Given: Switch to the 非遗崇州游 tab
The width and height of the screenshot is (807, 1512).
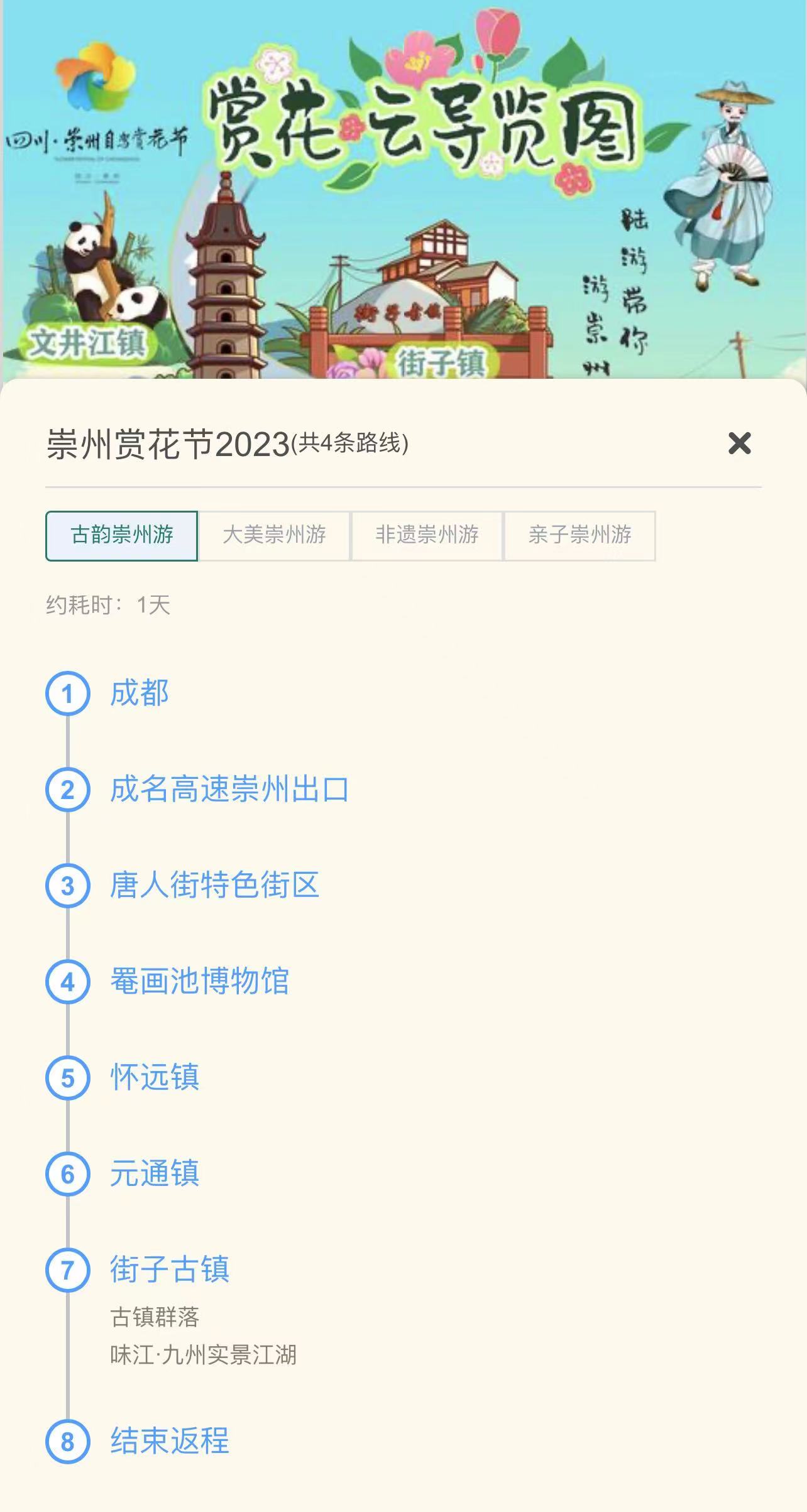Looking at the screenshot, I should click(427, 535).
